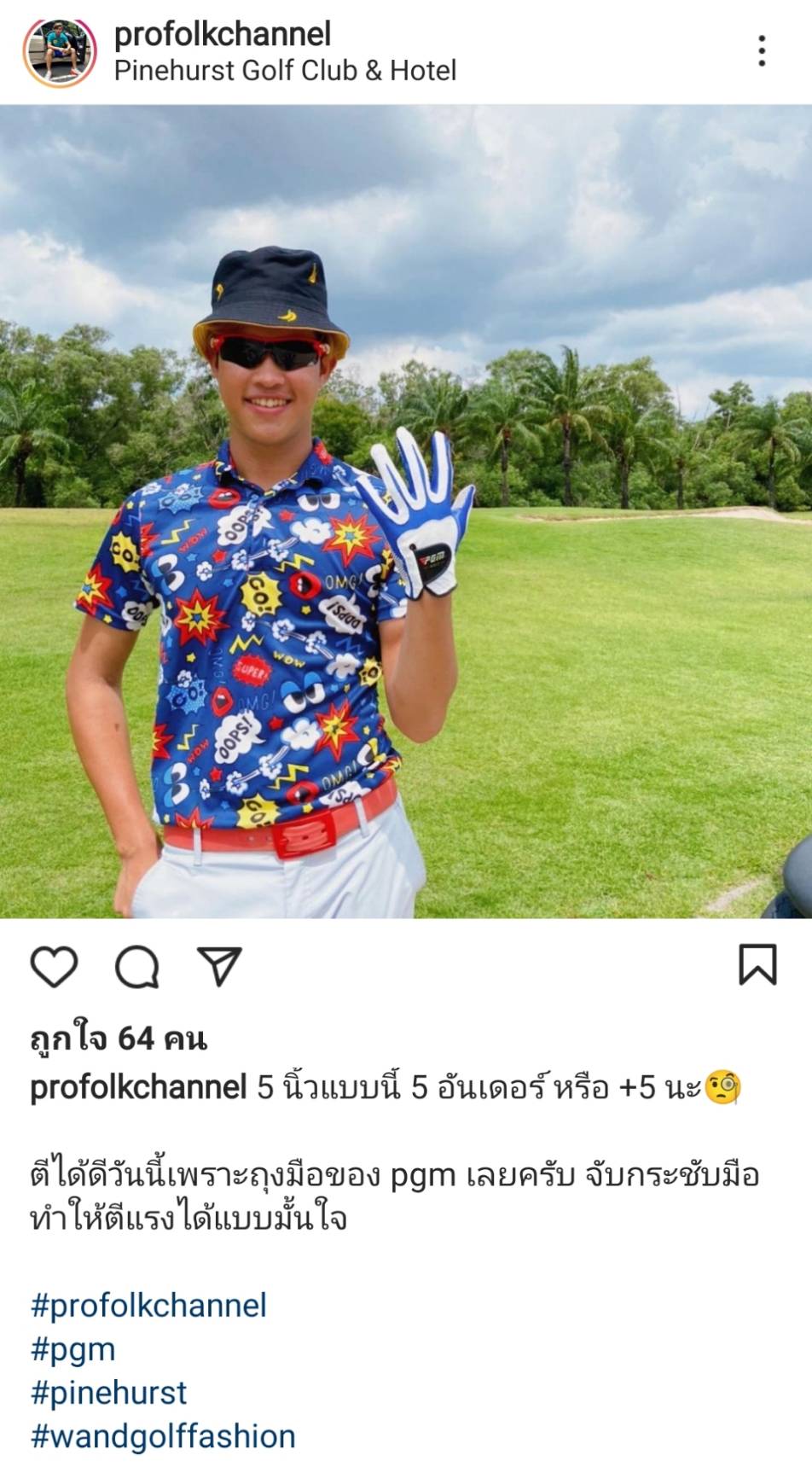Tap profolkchannel's name in the caption
This screenshot has width=812, height=1467.
[x=138, y=1087]
